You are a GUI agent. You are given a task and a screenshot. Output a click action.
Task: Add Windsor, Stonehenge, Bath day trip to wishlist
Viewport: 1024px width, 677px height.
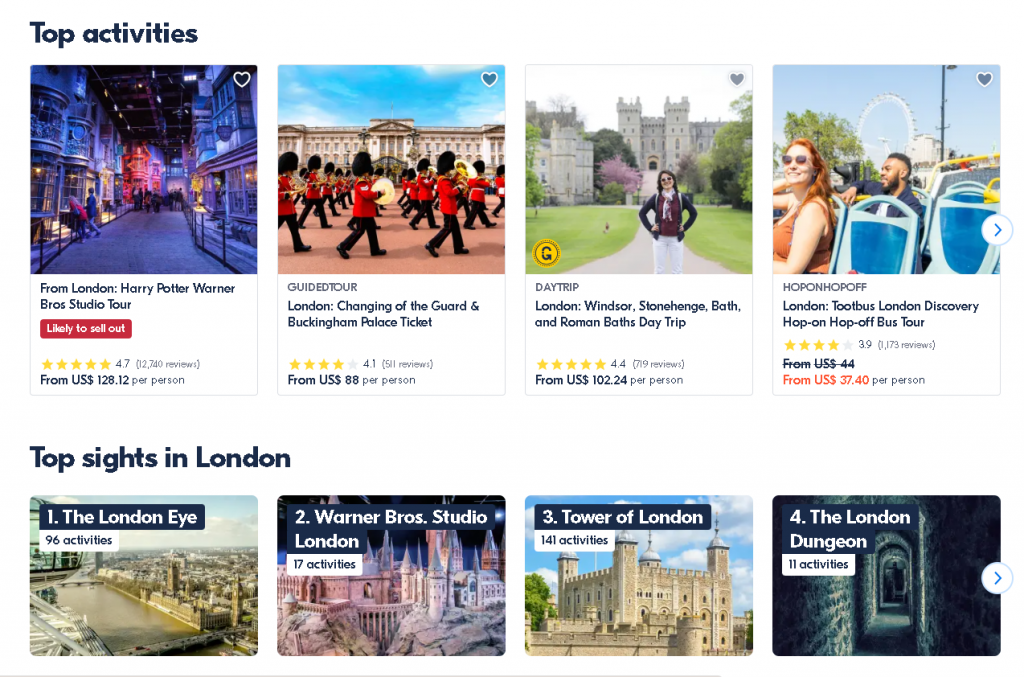(x=737, y=79)
